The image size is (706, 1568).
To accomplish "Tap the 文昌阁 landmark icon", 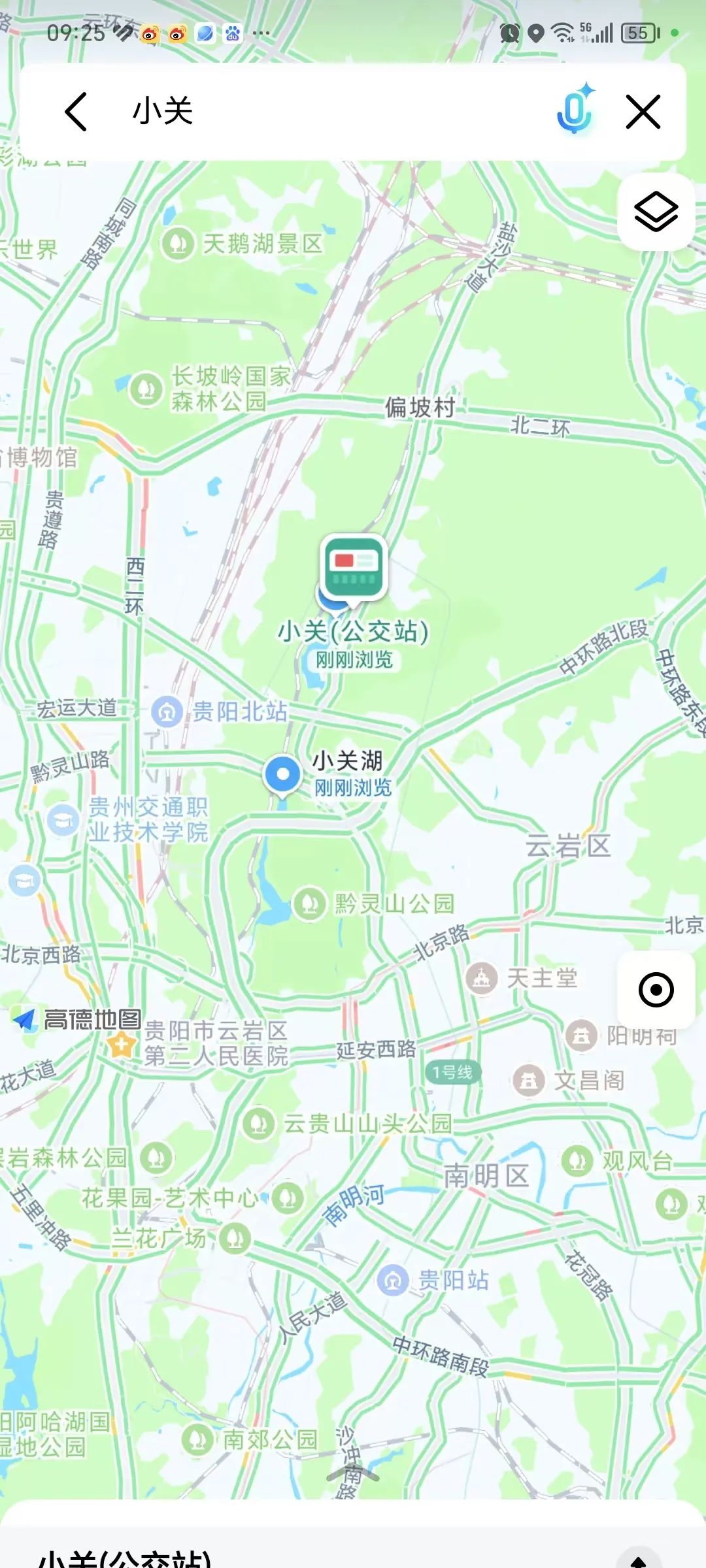I will click(531, 1079).
